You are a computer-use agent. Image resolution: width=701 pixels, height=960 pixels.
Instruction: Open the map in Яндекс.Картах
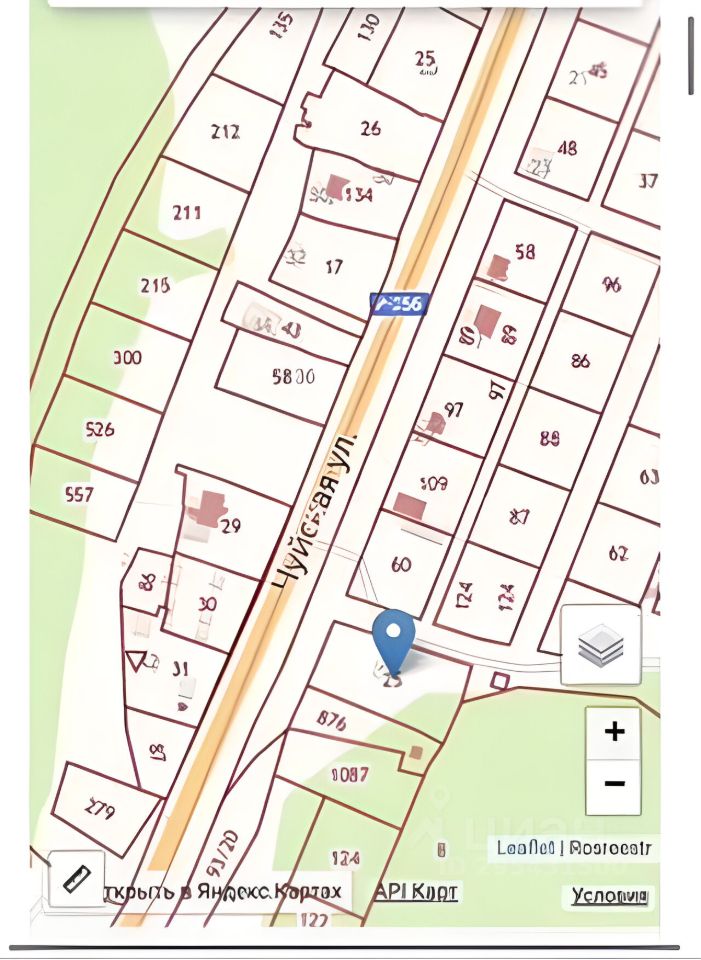pos(229,891)
